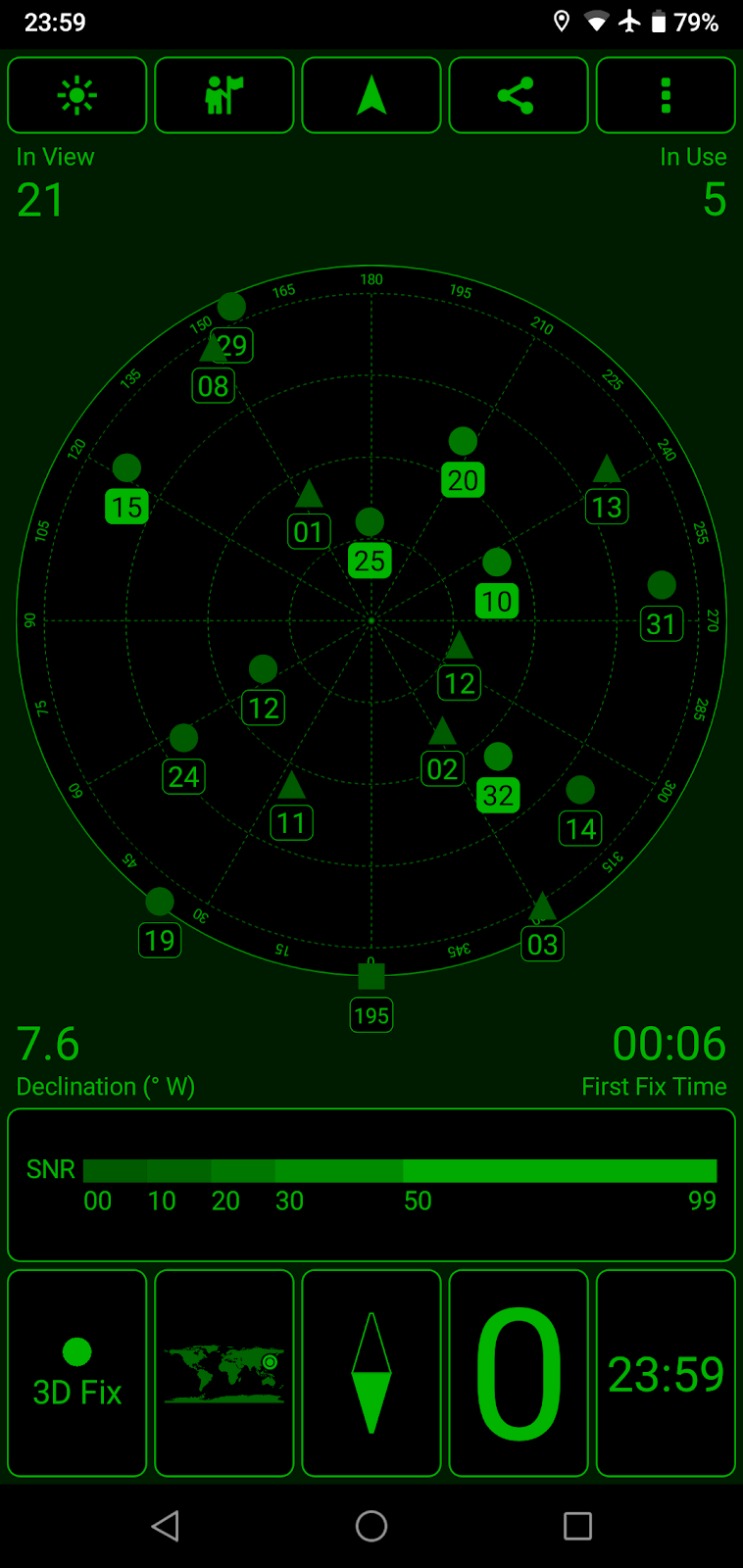Open the 3D Fix status tile

pyautogui.click(x=76, y=1372)
